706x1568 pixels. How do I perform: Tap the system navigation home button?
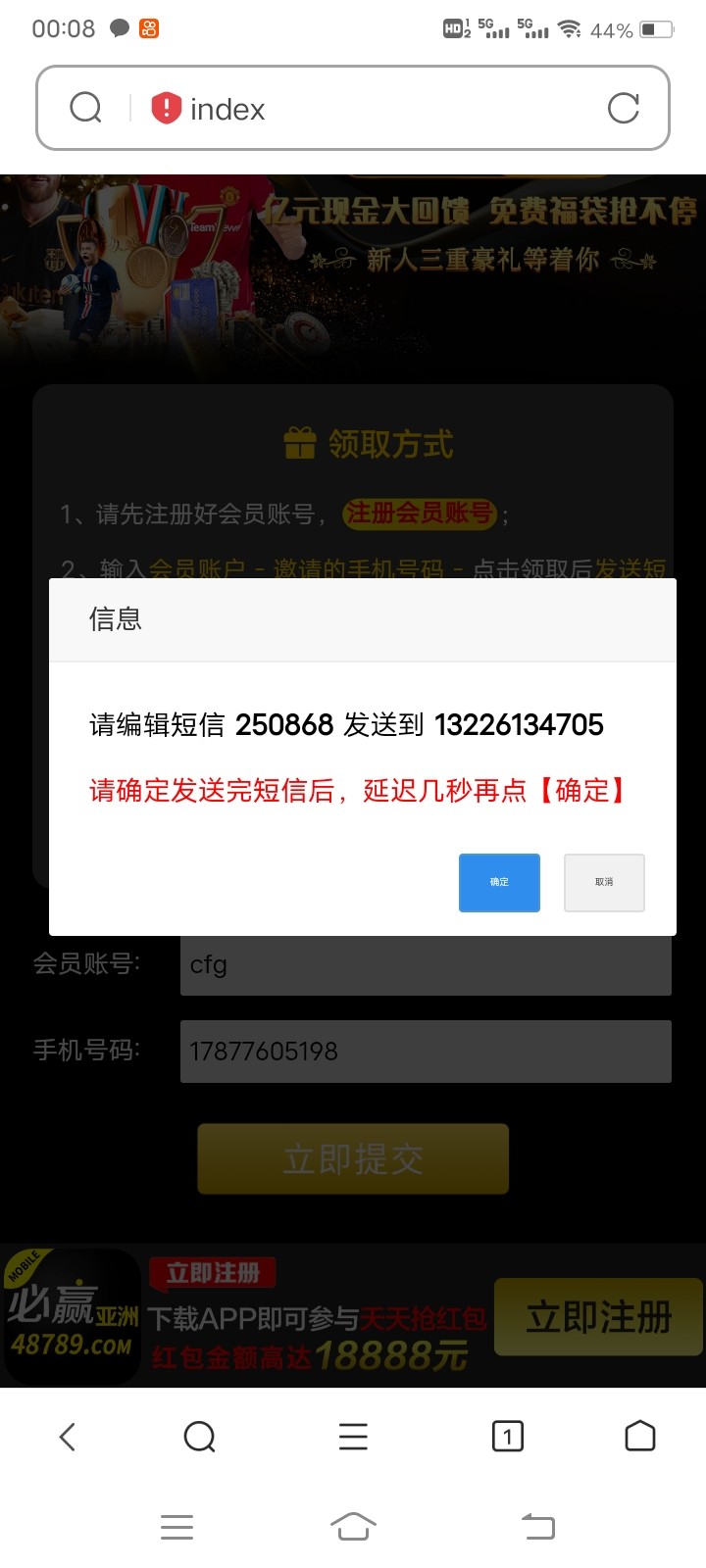[x=353, y=1526]
